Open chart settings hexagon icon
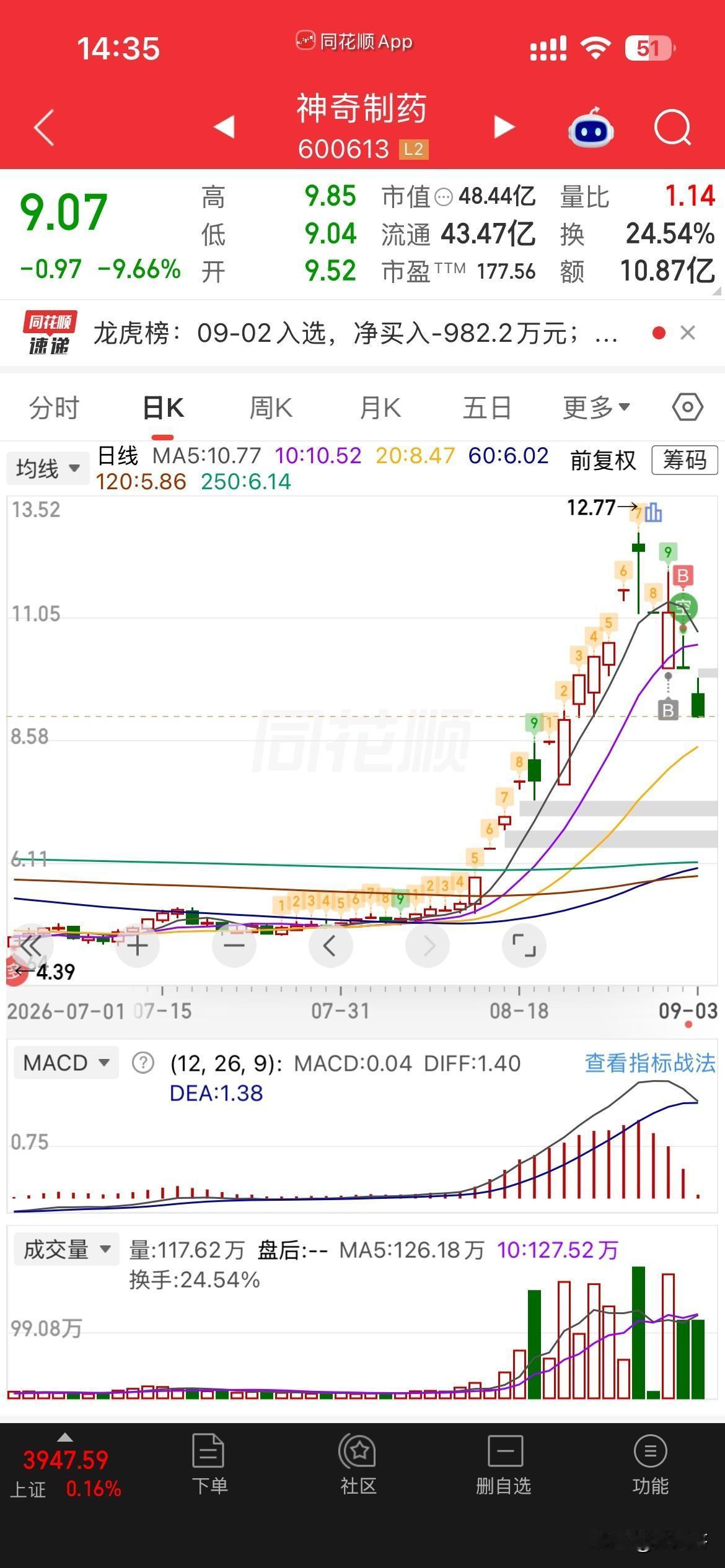Viewport: 725px width, 1568px height. tap(688, 407)
